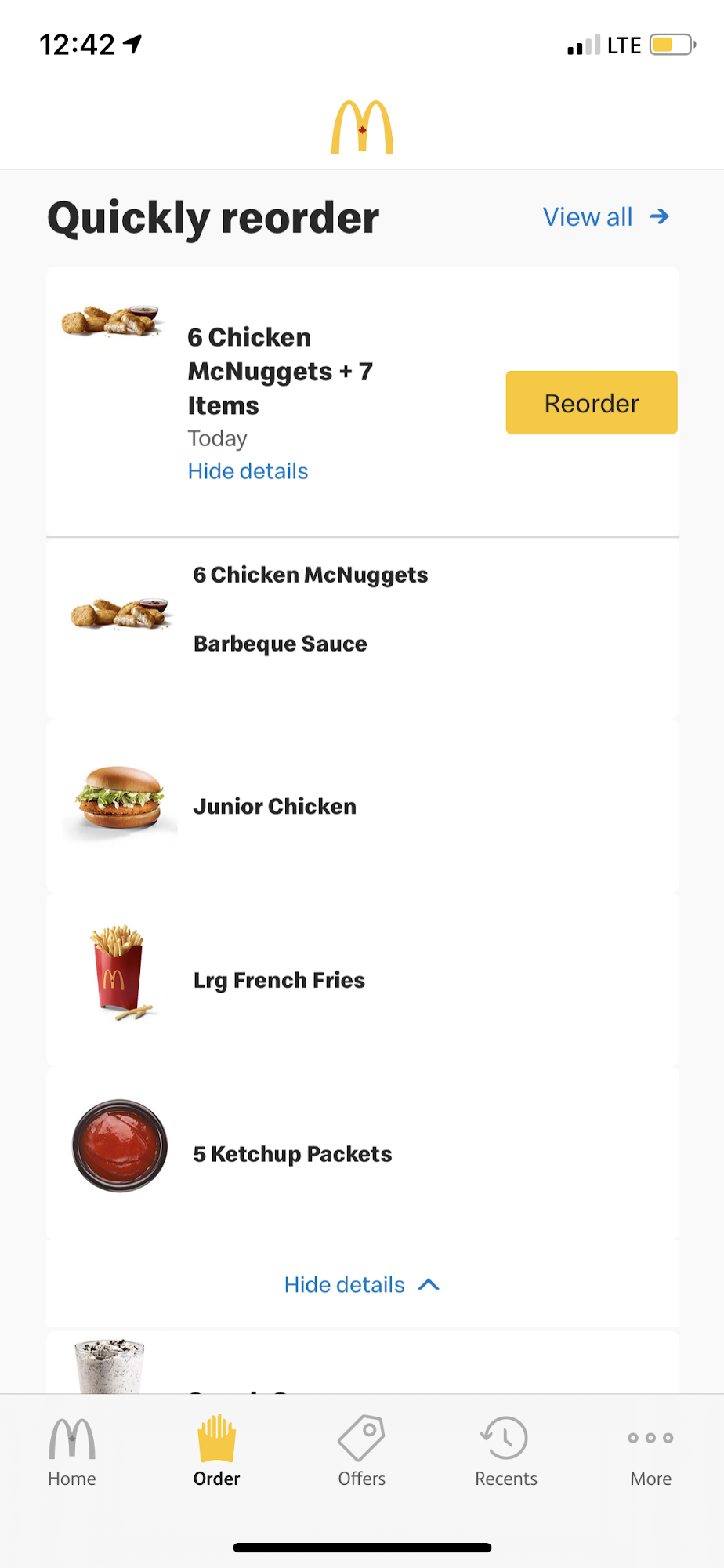Open the Recents tab
The width and height of the screenshot is (724, 1568).
(505, 1452)
